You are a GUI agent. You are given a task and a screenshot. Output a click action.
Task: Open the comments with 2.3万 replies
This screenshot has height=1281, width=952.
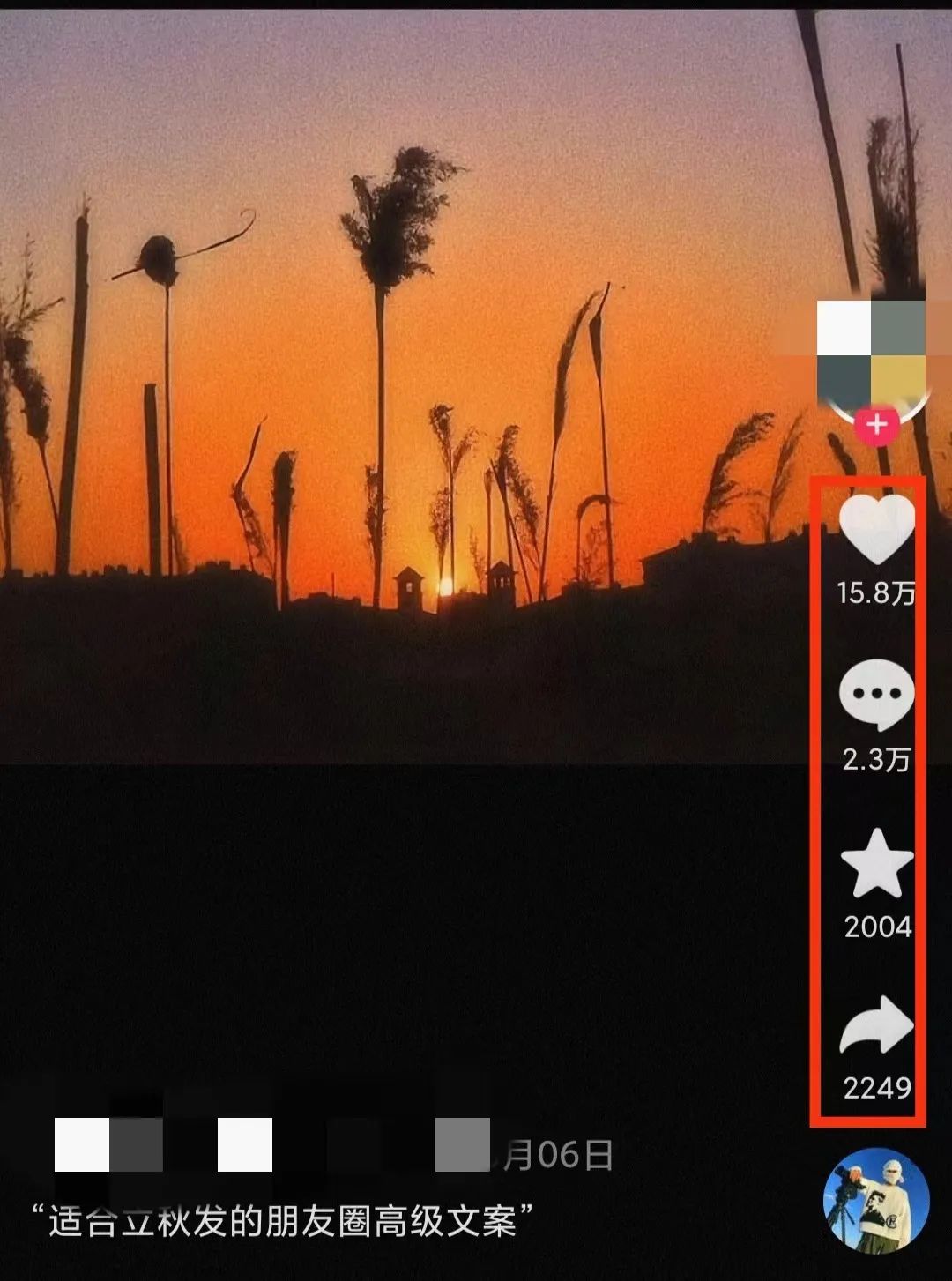click(876, 694)
